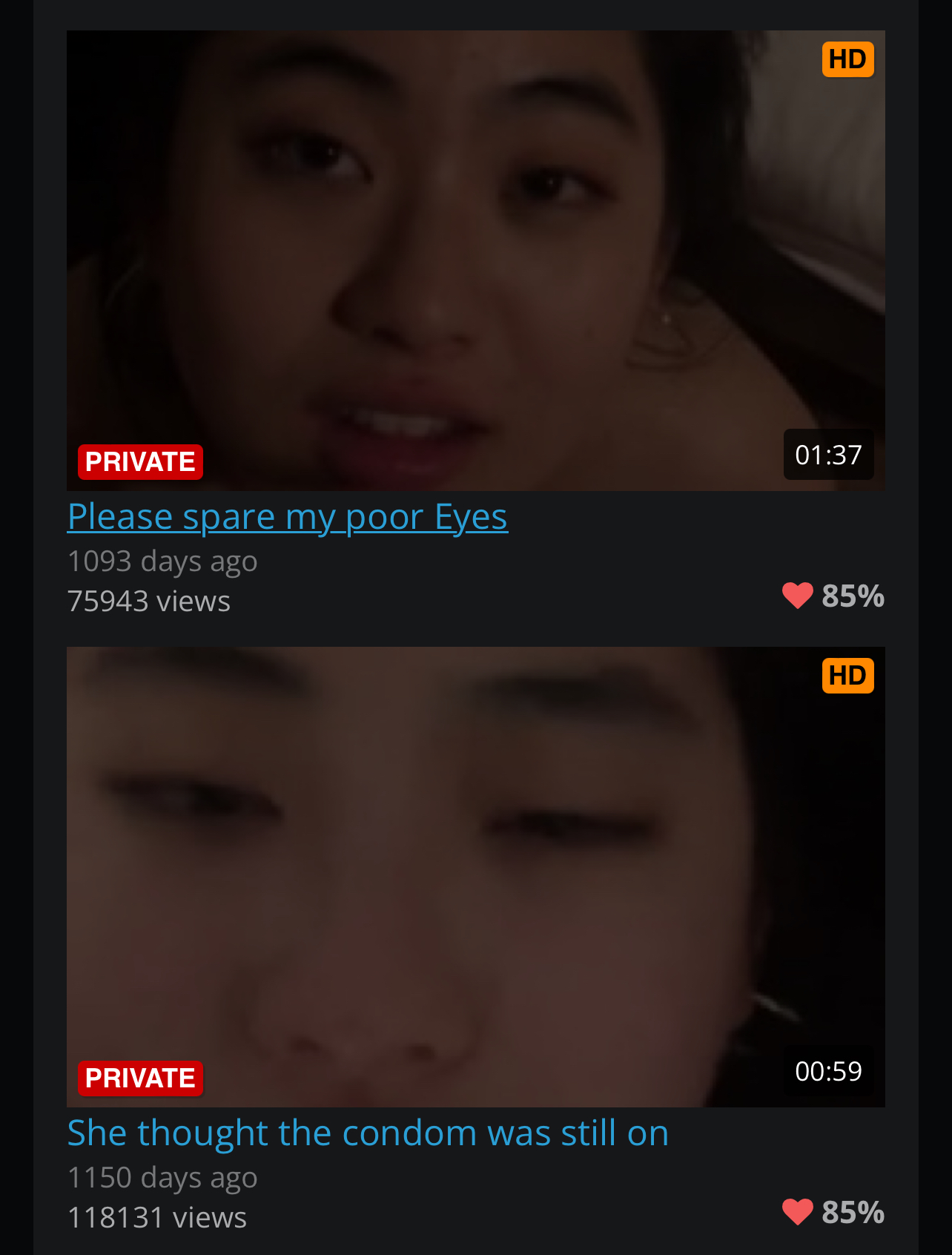
Task: Open the 'Please spare my poor Eyes' title link
Action: click(288, 517)
